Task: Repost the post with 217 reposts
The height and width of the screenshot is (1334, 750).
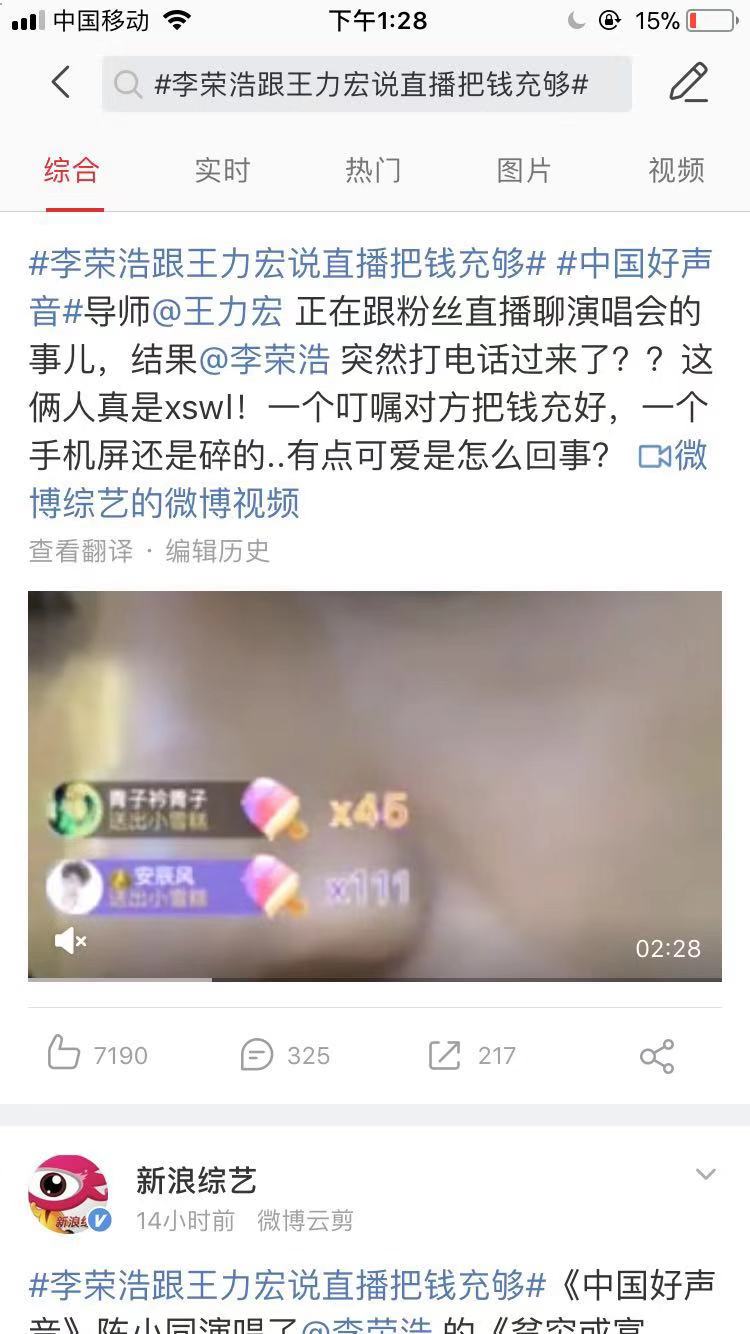Action: coord(471,1055)
